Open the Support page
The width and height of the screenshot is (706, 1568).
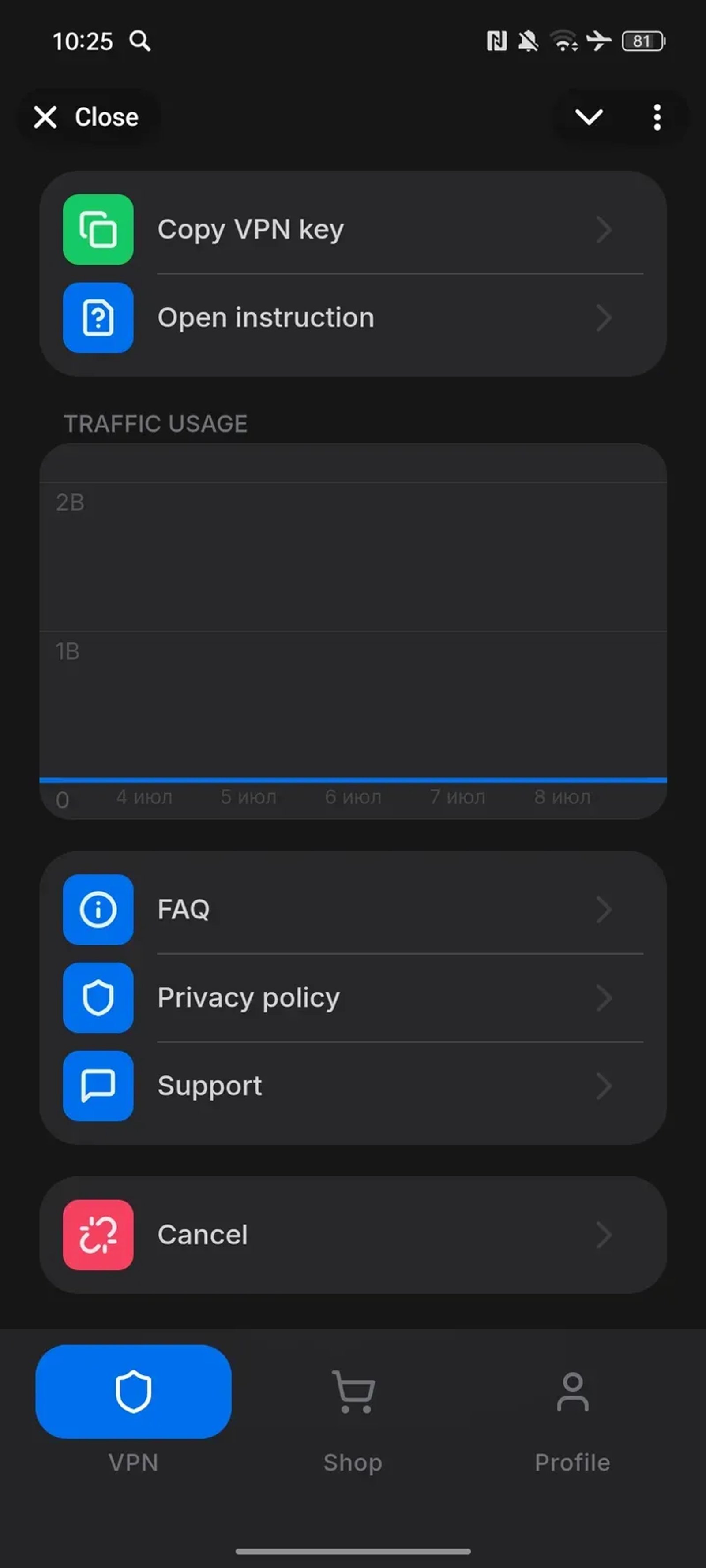(353, 1086)
